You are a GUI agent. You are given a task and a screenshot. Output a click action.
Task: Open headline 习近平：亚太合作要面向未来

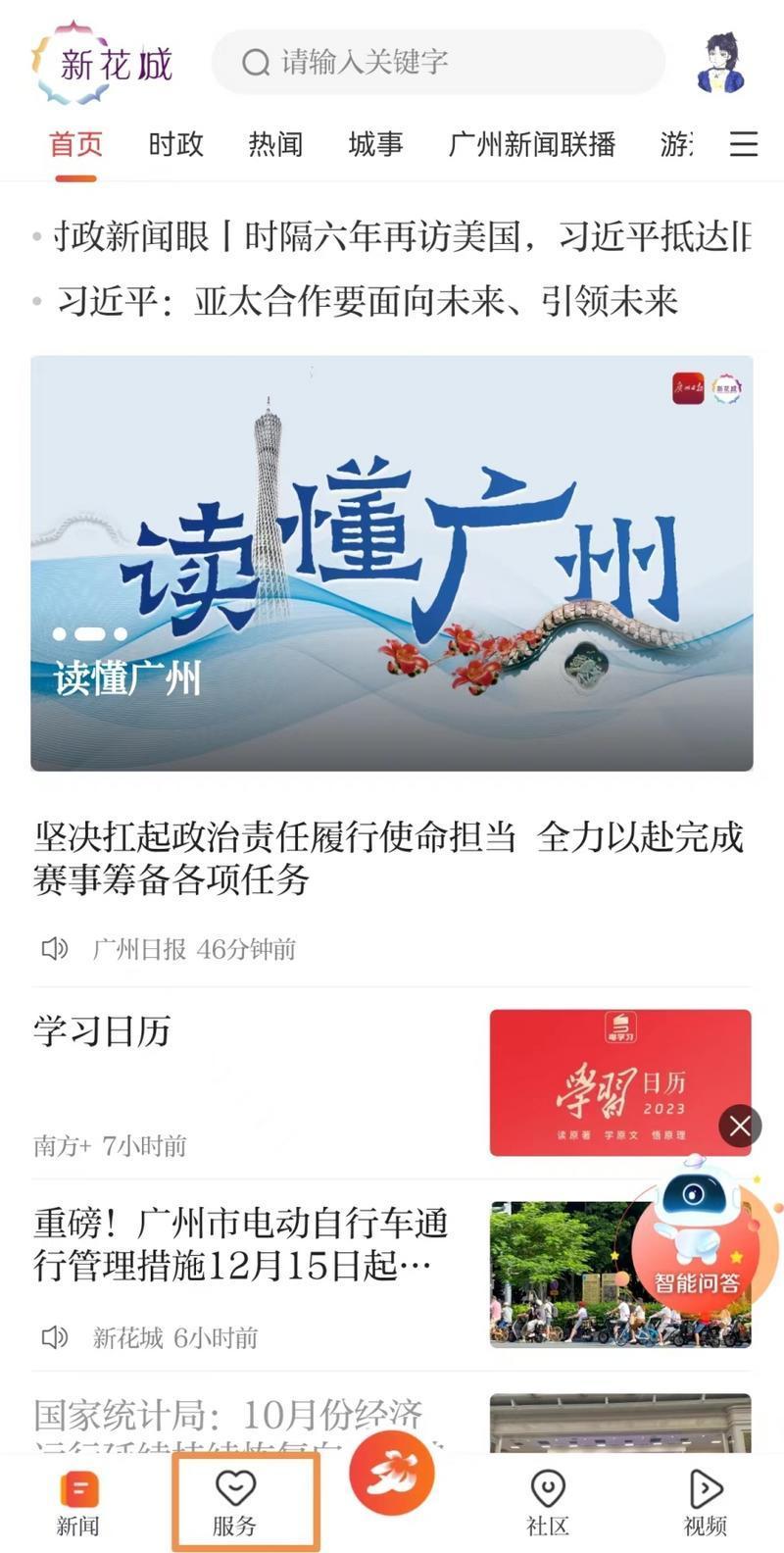[x=367, y=302]
